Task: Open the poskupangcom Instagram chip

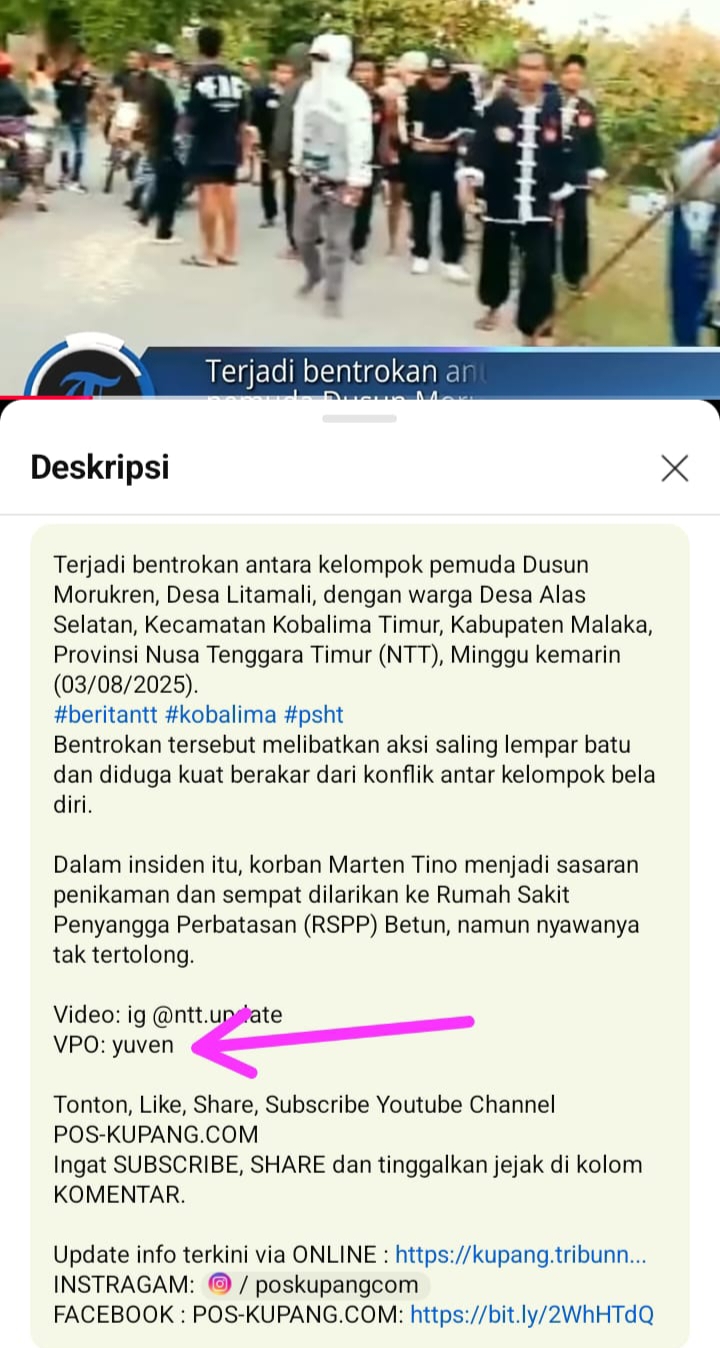Action: point(318,1285)
